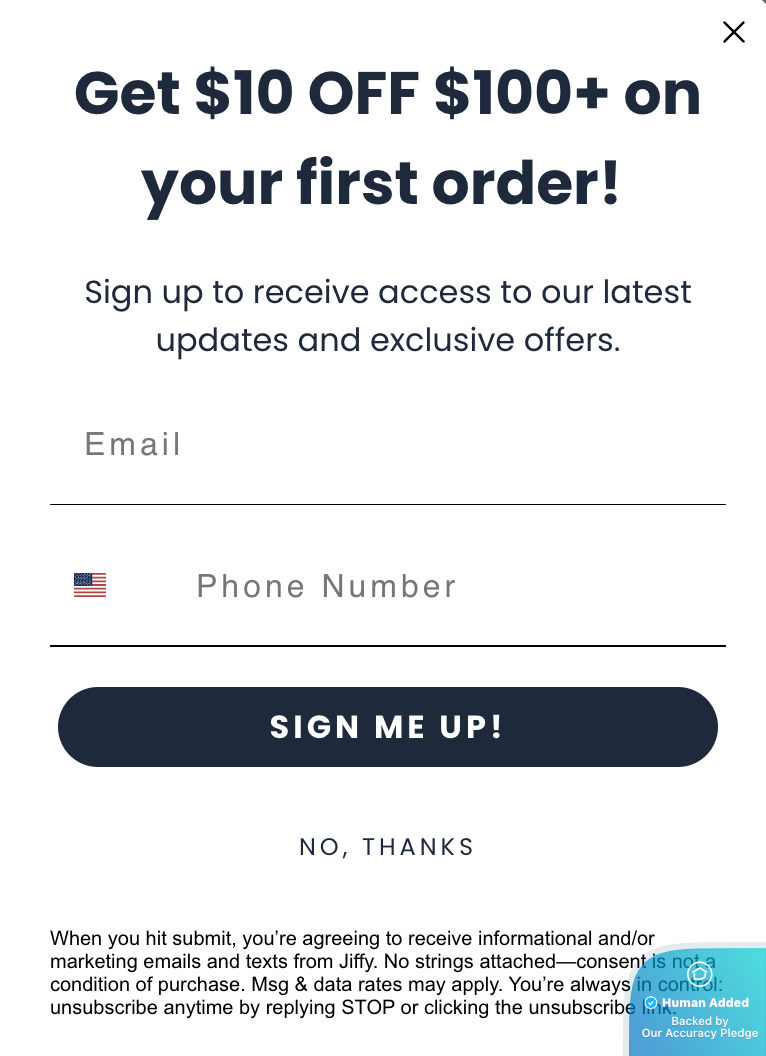Close the signup popup with the X
Screen dimensions: 766x1056
734,32
